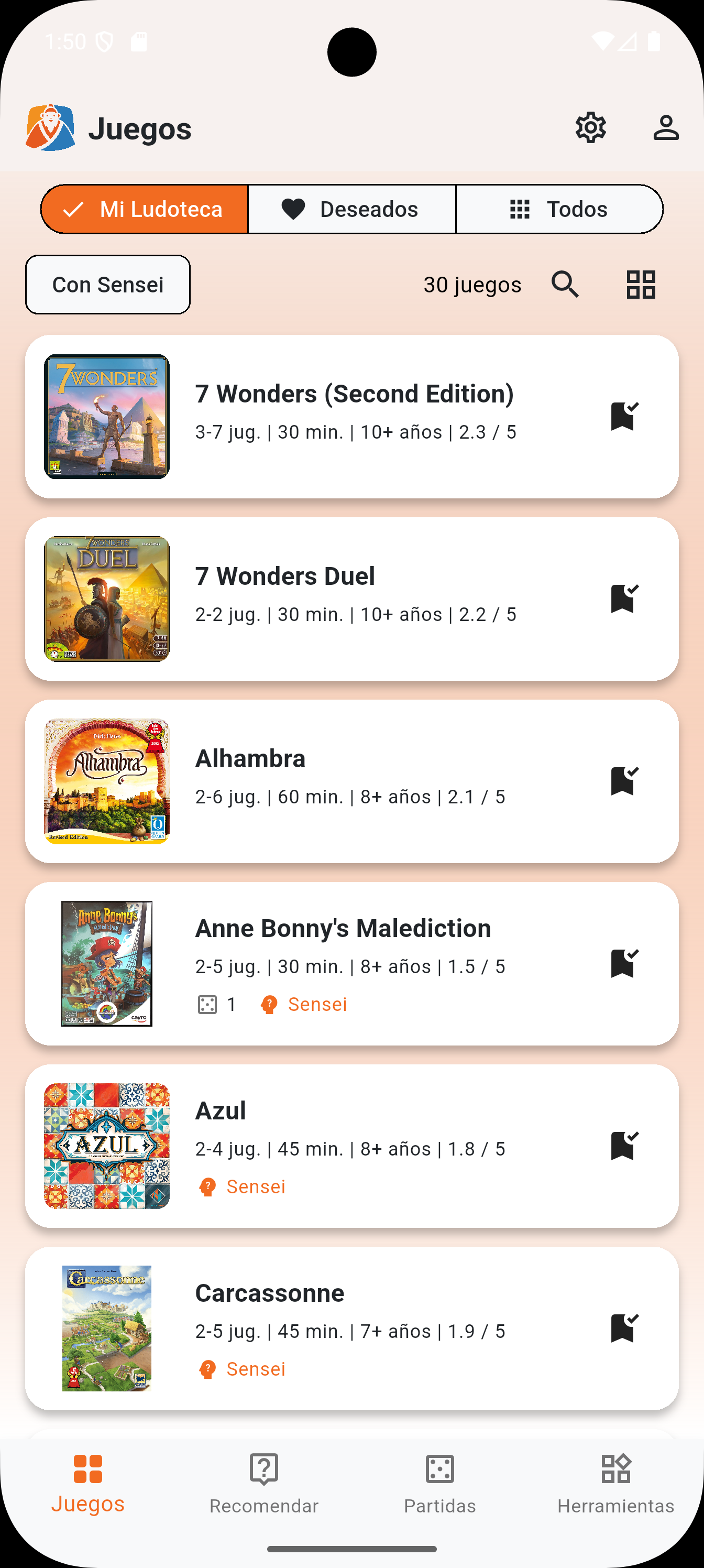Screen dimensions: 704x1568
Task: Open the 7 Wonders (Second Edition) card
Action: tap(353, 416)
